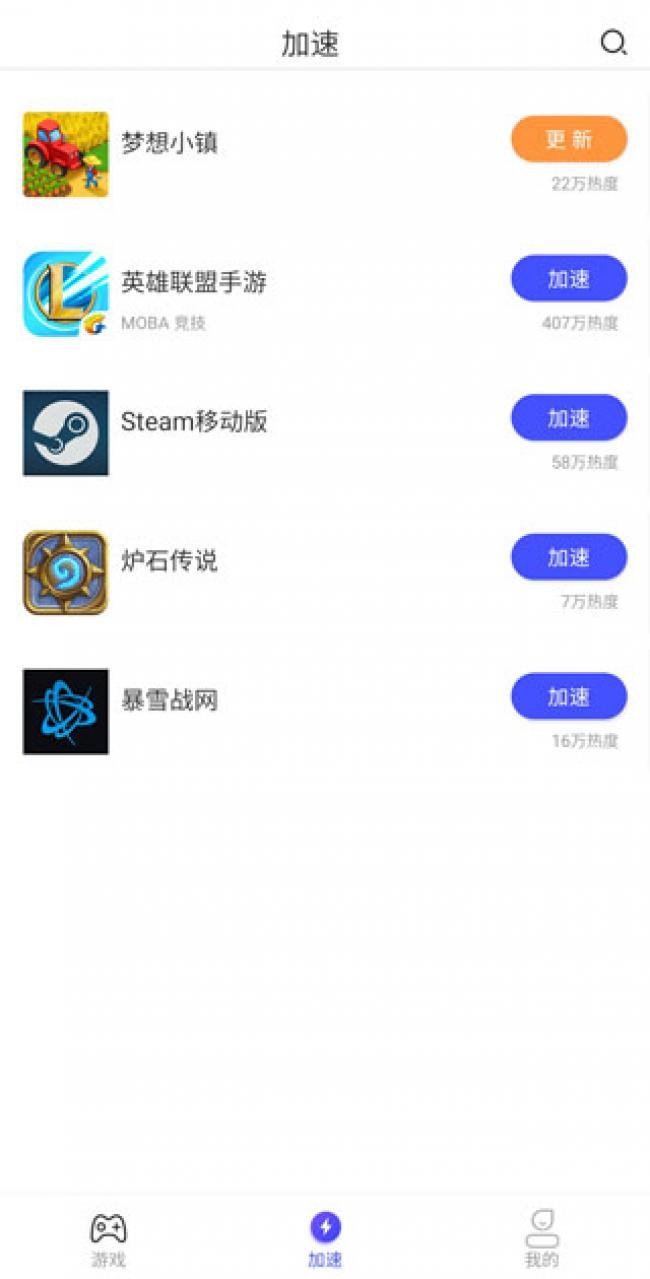650x1279 pixels.
Task: Start 加速 for 英雄联盟手游
Action: pos(569,279)
